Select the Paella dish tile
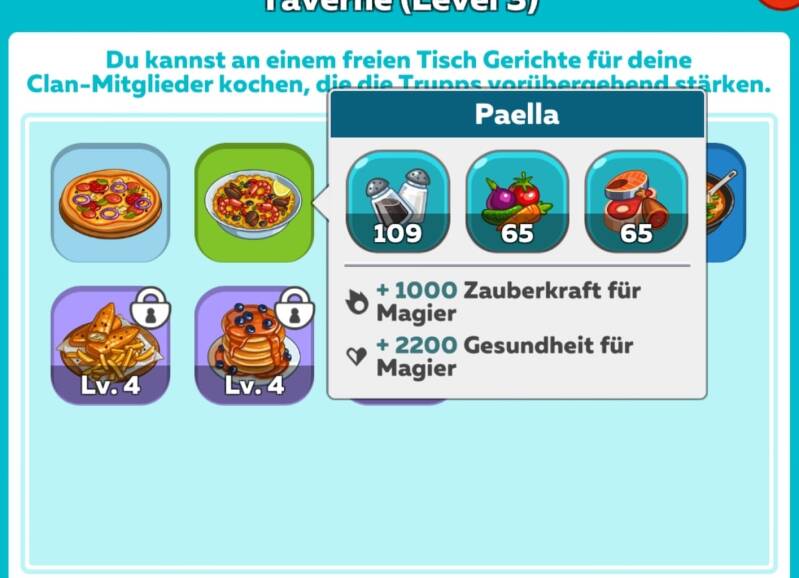 pyautogui.click(x=254, y=204)
